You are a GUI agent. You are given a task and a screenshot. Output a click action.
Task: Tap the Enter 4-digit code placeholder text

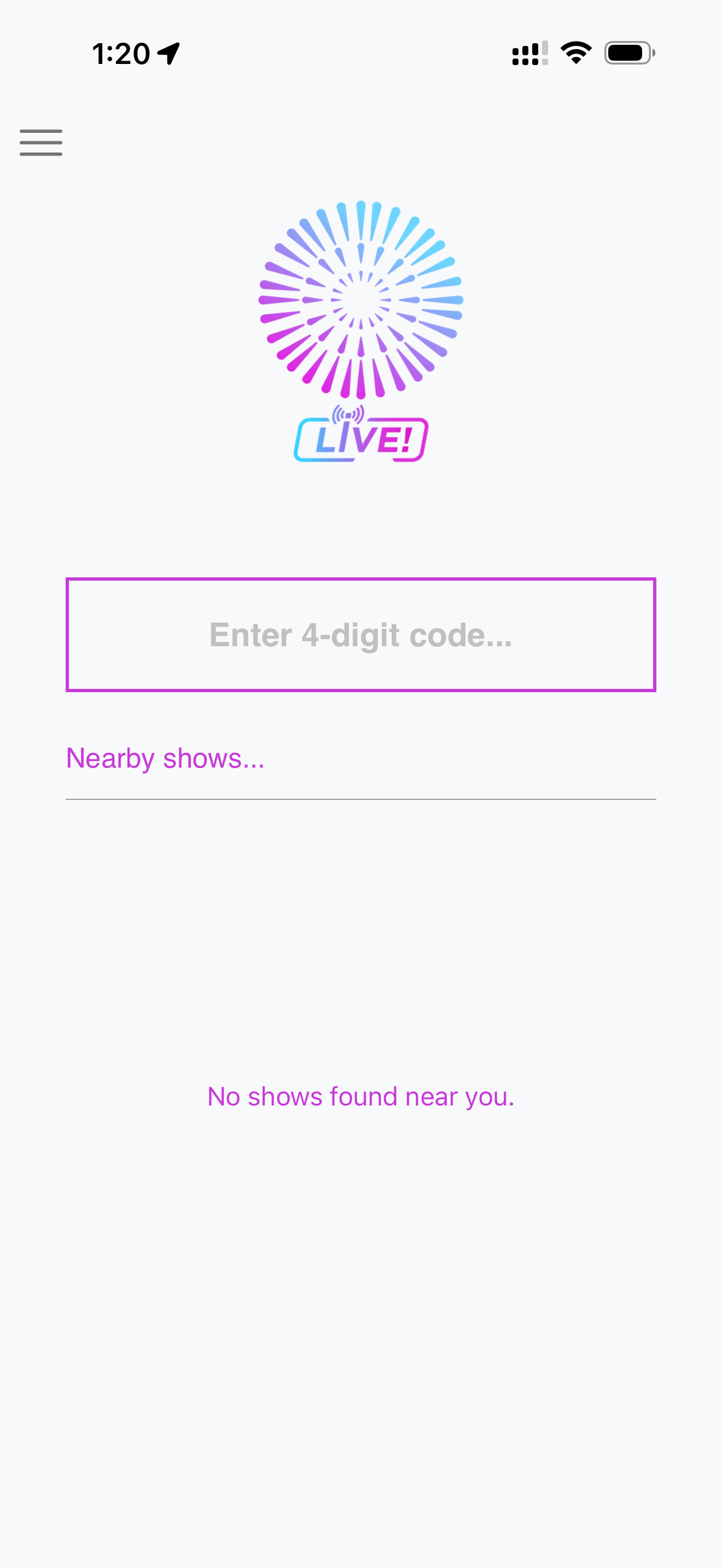361,634
